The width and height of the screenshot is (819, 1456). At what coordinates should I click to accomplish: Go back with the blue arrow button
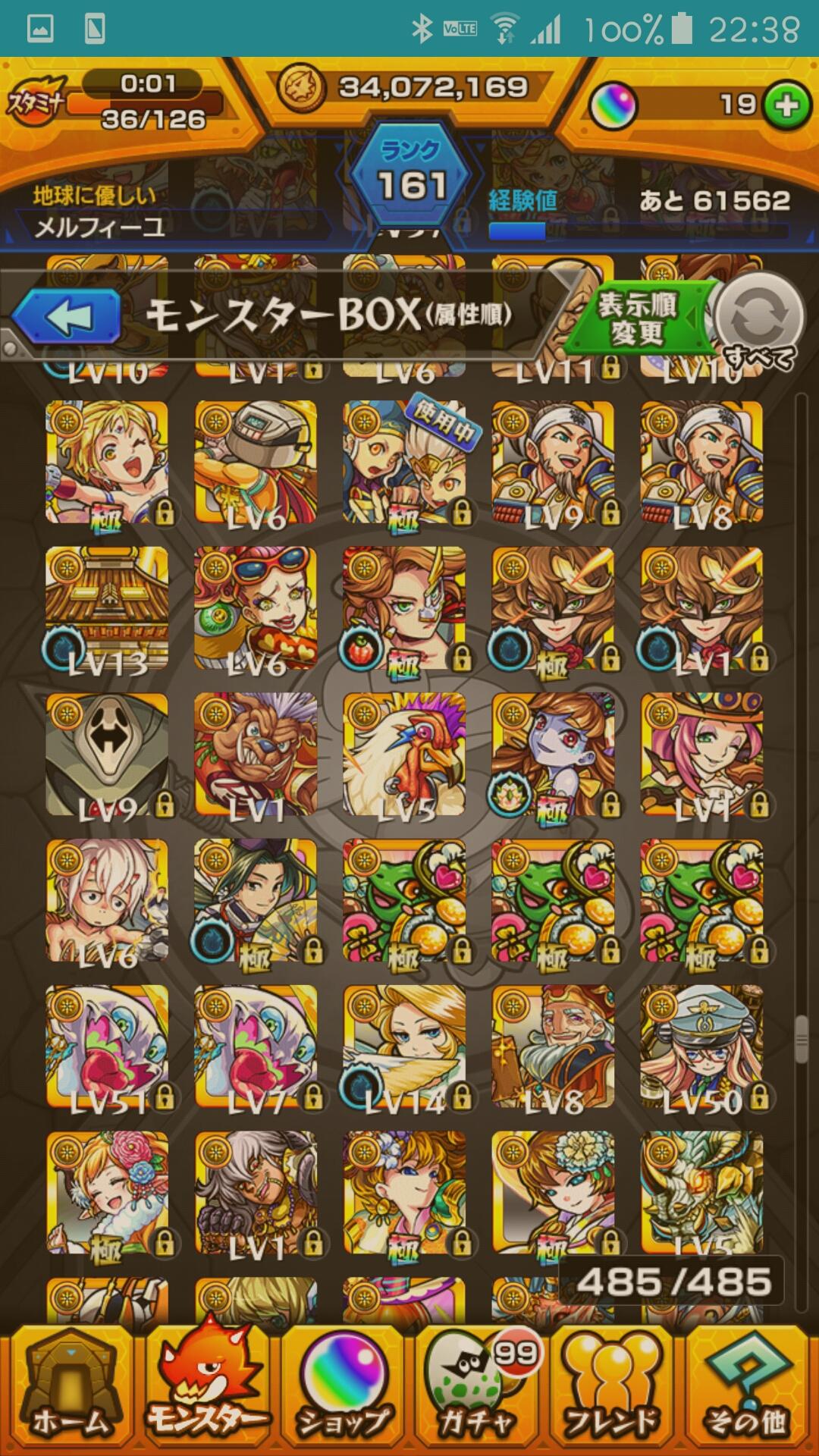point(67,317)
